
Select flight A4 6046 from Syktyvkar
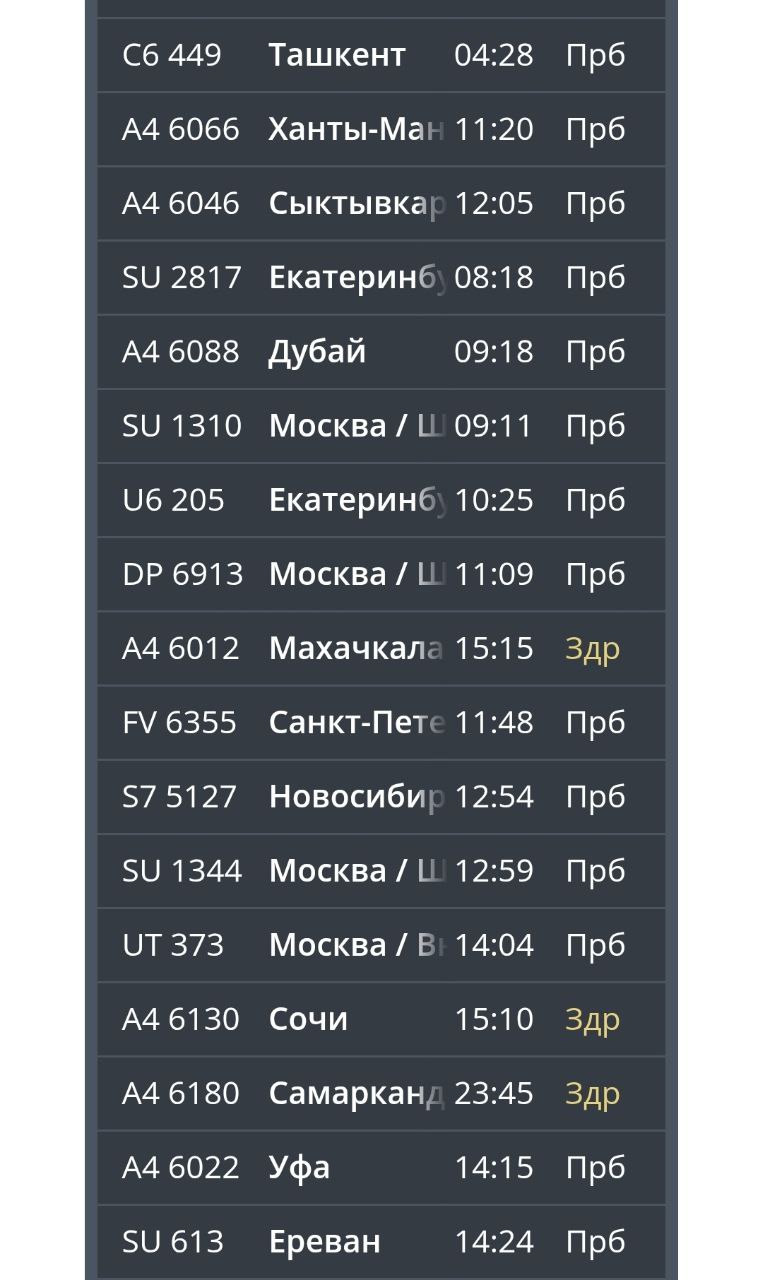pos(380,203)
